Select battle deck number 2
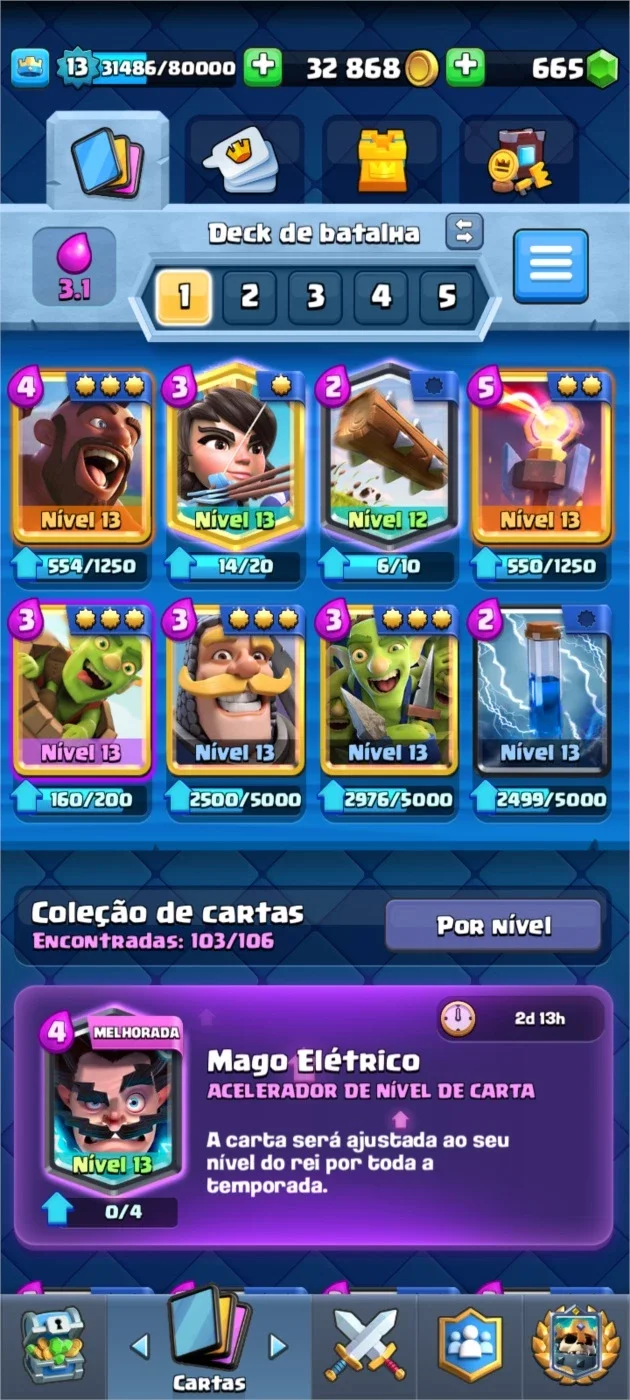The image size is (630, 1400). tap(250, 297)
